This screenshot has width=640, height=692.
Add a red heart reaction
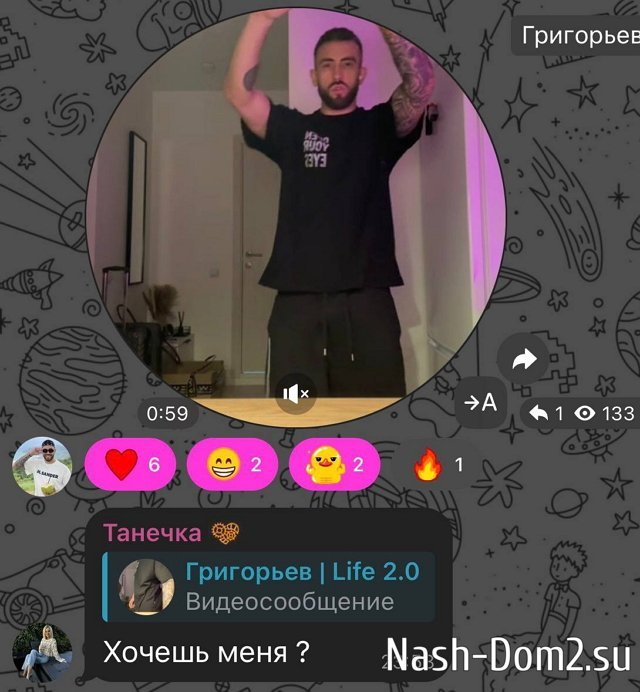coord(130,465)
